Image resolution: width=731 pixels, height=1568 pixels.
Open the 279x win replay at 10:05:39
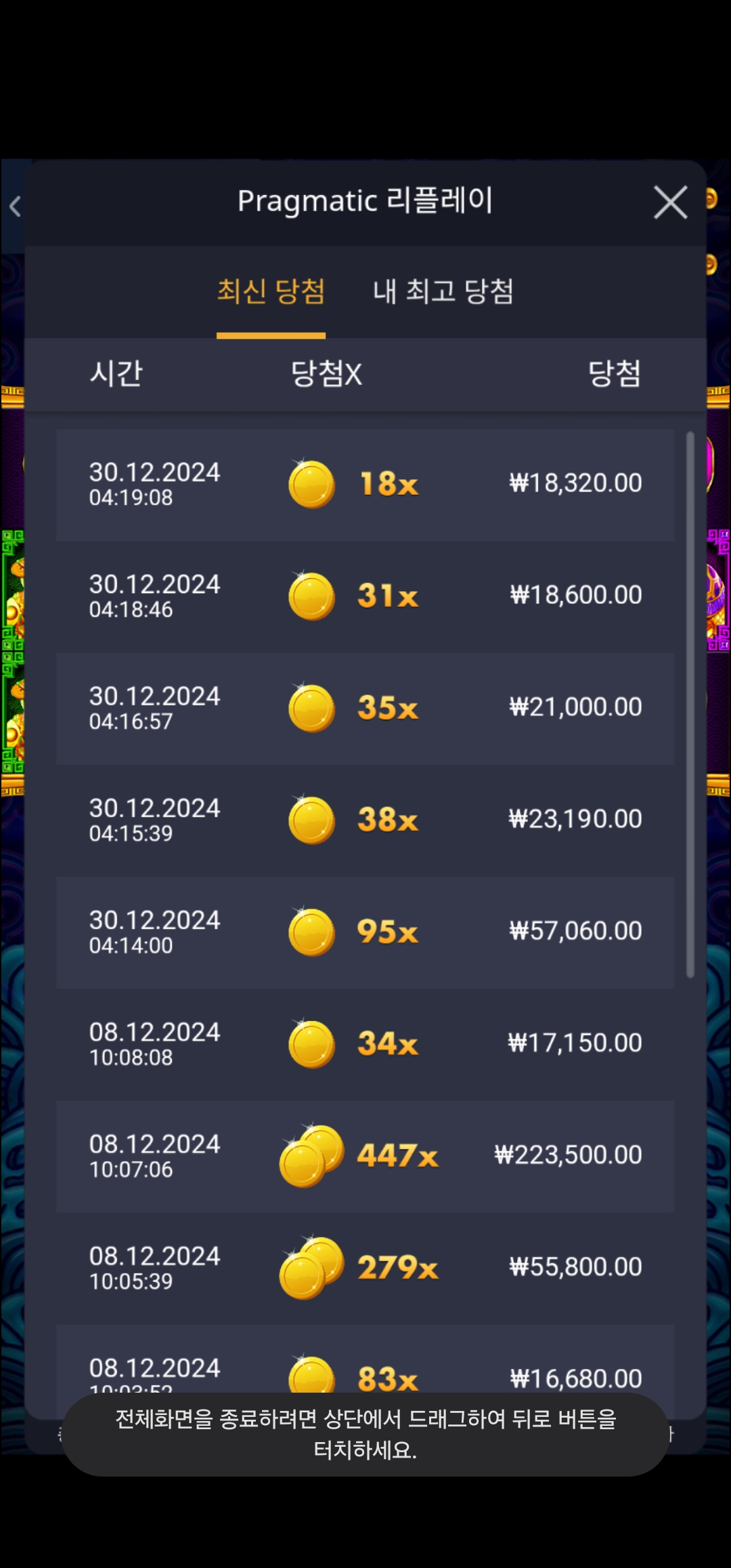click(x=365, y=1267)
